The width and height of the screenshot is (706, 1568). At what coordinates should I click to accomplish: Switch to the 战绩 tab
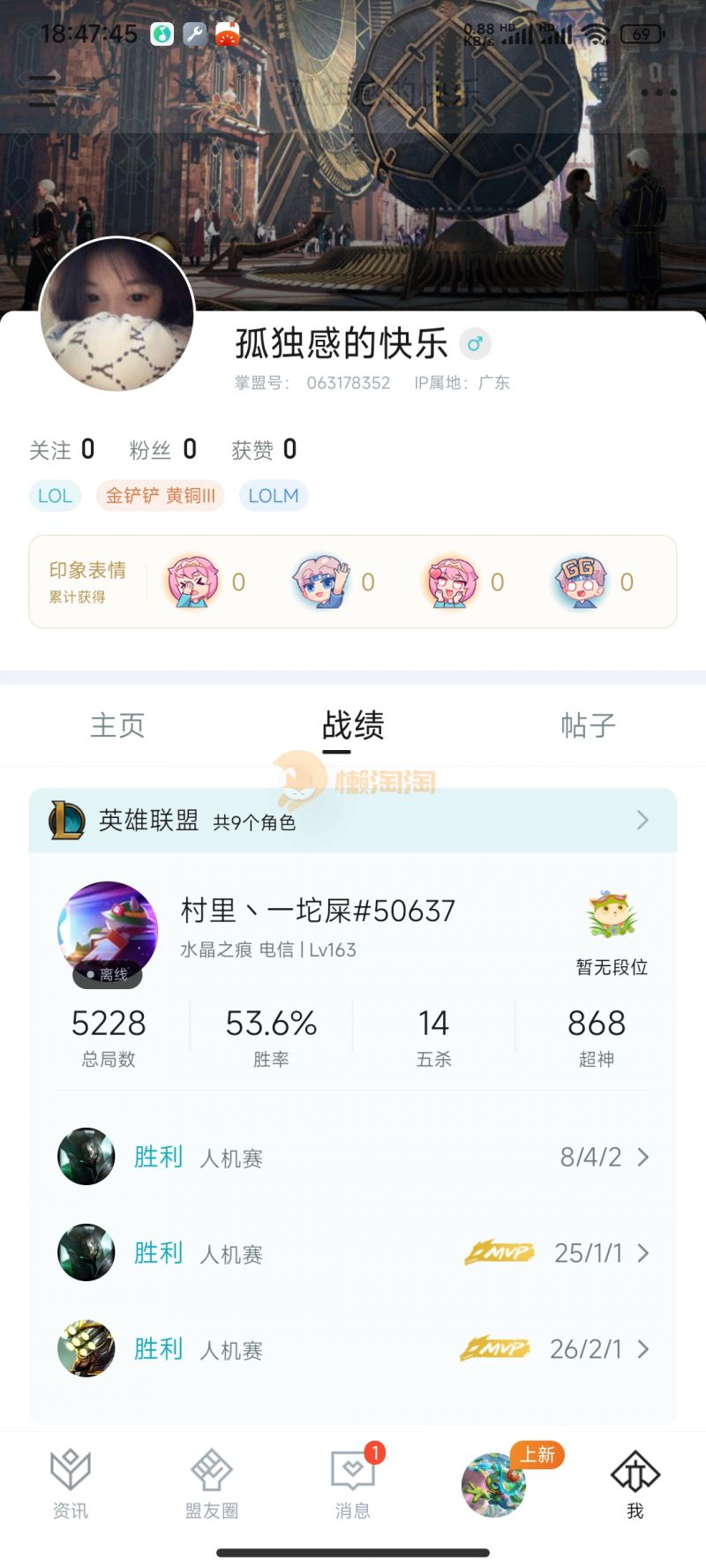pyautogui.click(x=353, y=725)
